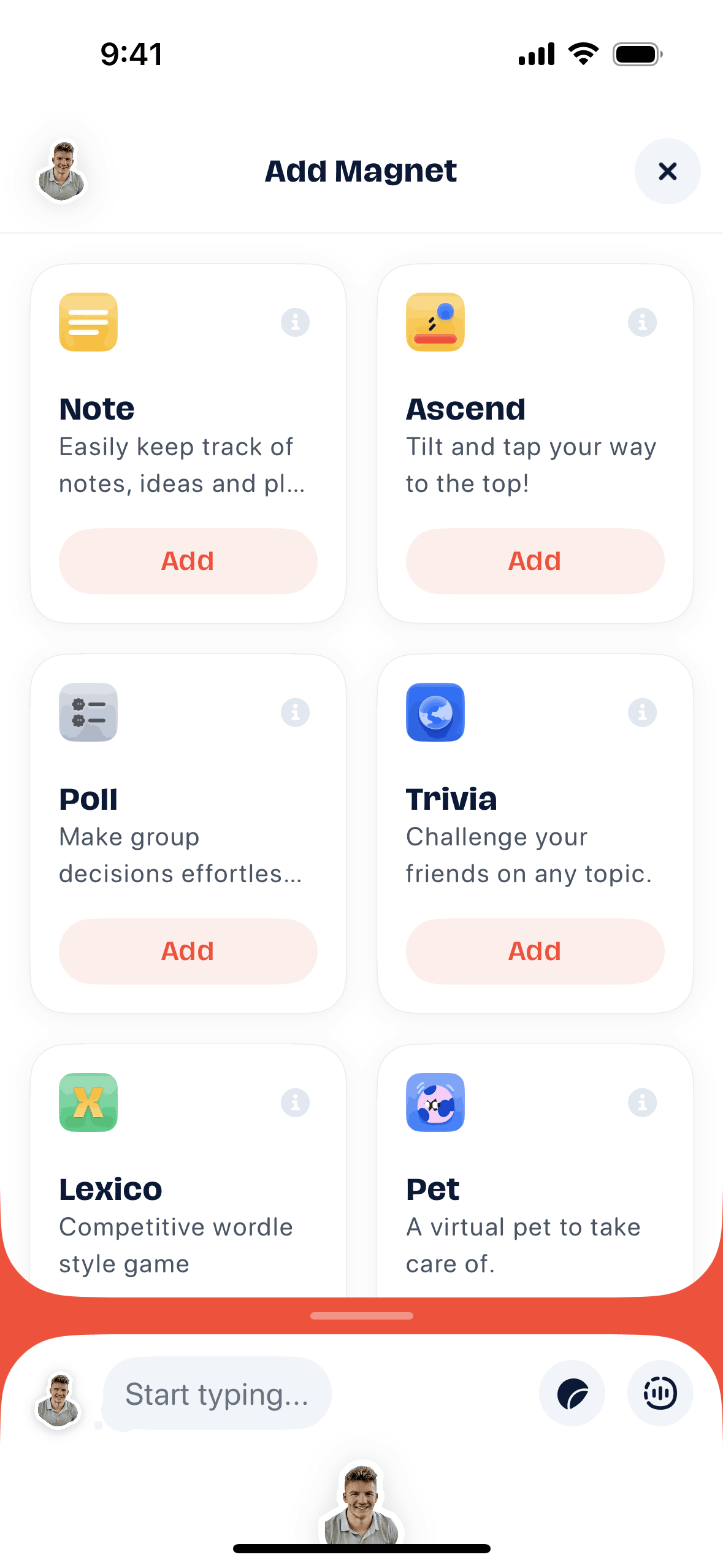
Task: Collapse the Add Magnet sheet via drag handle
Action: [361, 1315]
